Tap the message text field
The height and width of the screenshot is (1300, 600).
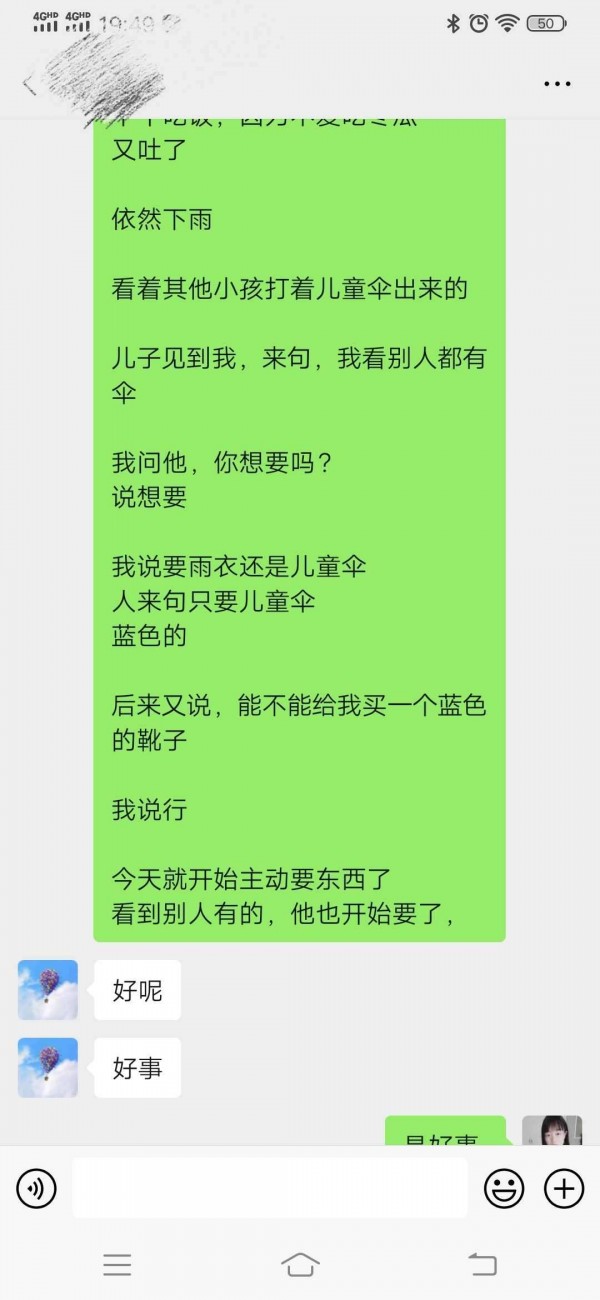click(x=270, y=1188)
